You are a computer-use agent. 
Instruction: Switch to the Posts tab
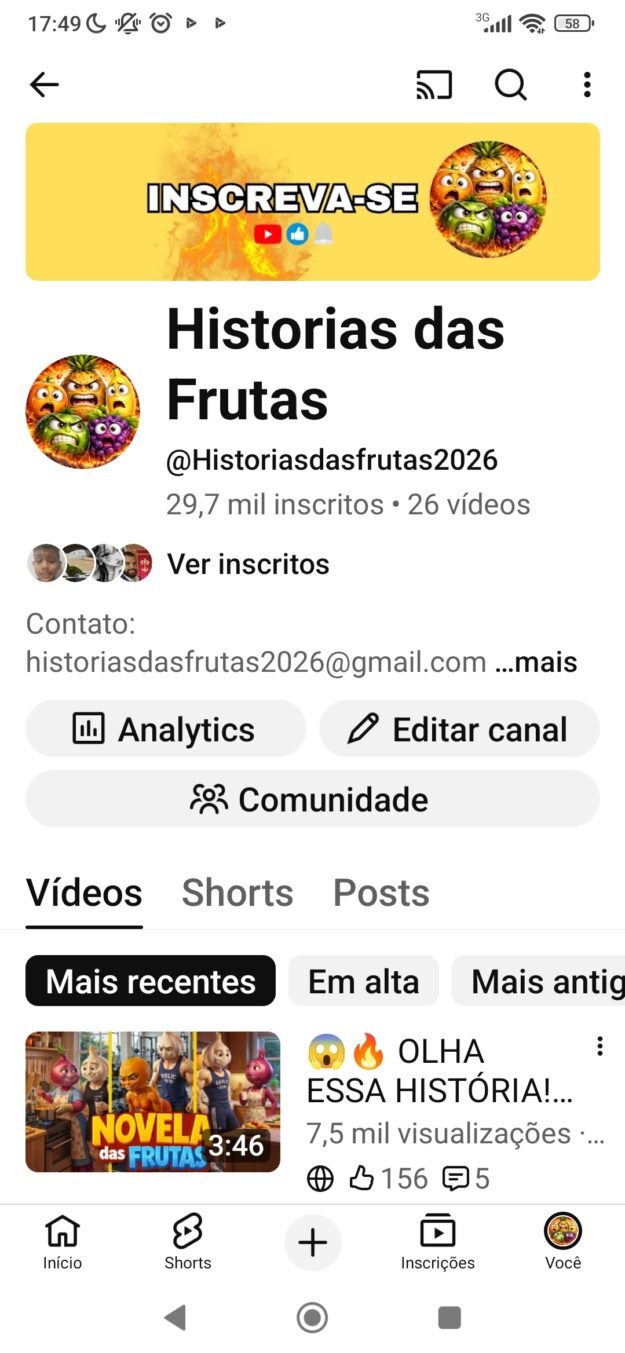381,893
